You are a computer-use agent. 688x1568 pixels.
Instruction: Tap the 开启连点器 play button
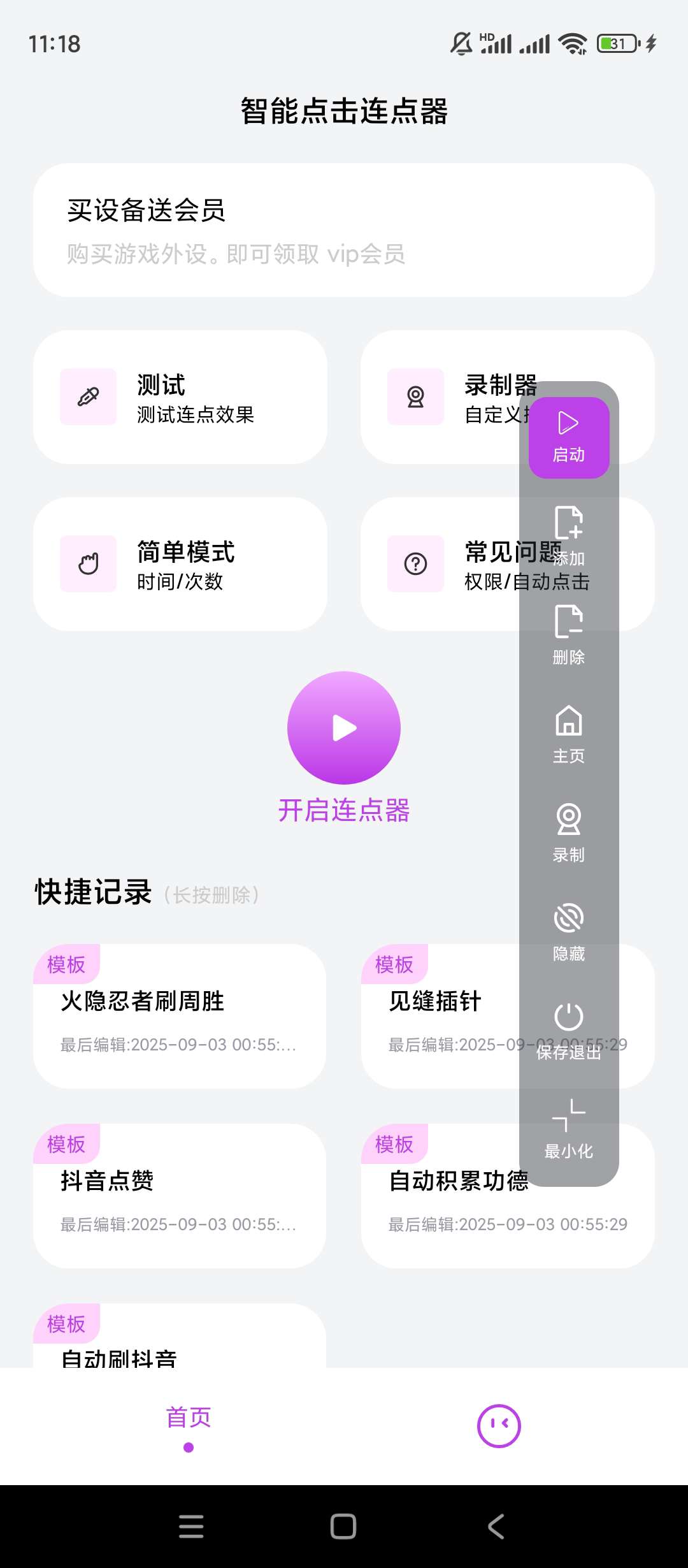[344, 728]
